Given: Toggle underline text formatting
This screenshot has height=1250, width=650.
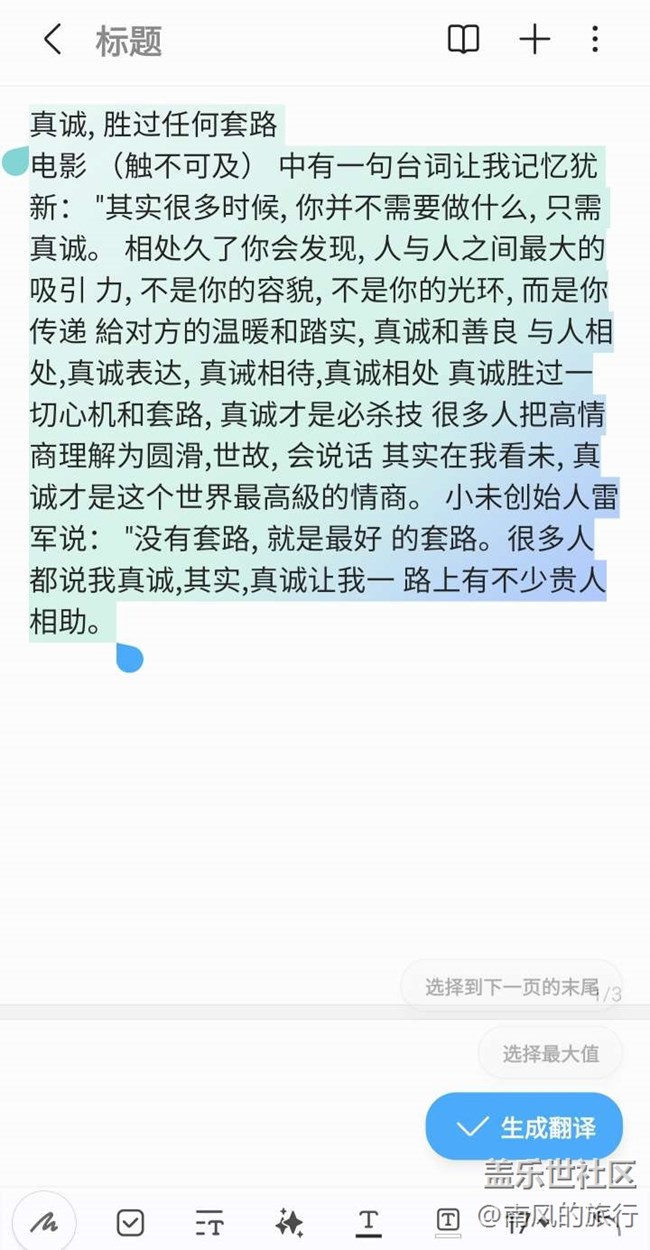Looking at the screenshot, I should pos(368,1221).
